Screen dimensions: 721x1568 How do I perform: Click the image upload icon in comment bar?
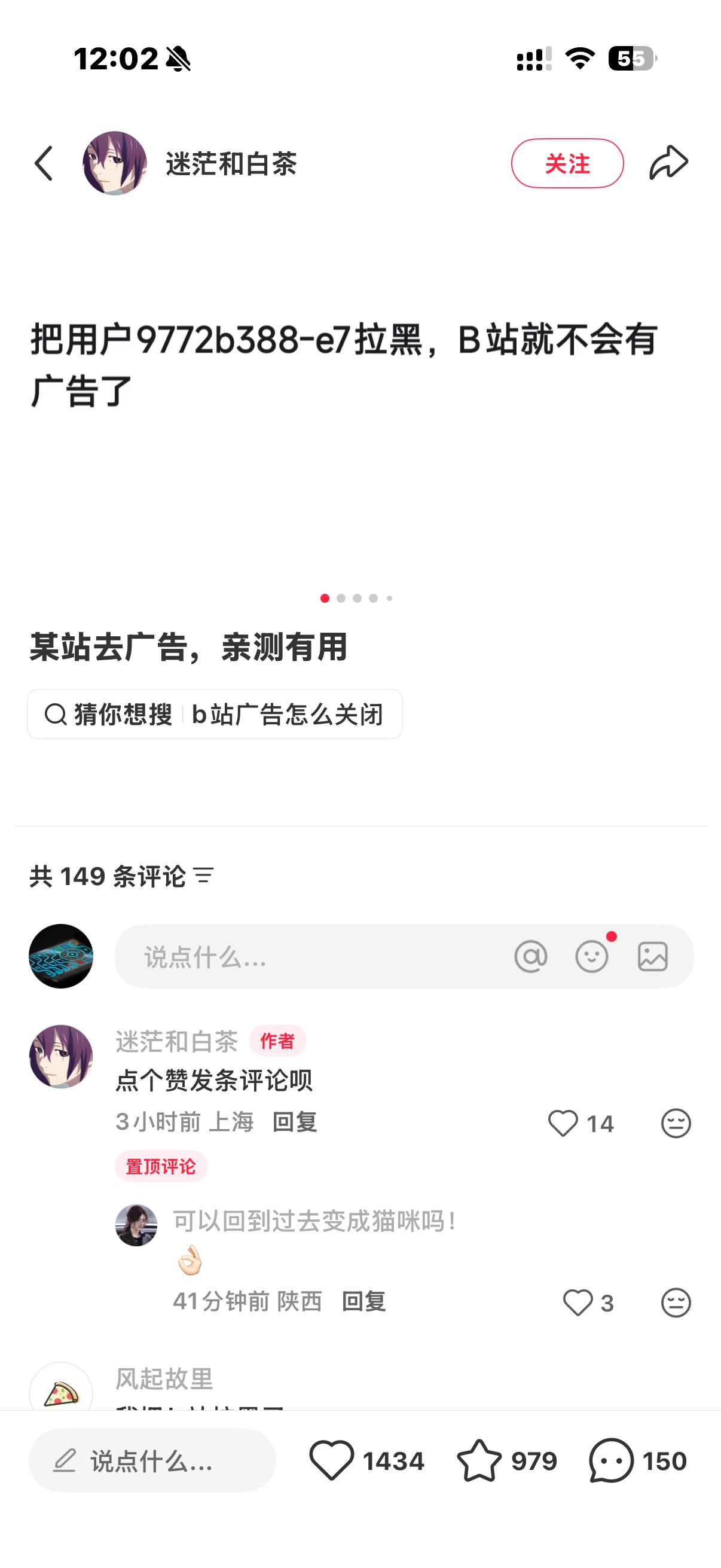tap(653, 957)
